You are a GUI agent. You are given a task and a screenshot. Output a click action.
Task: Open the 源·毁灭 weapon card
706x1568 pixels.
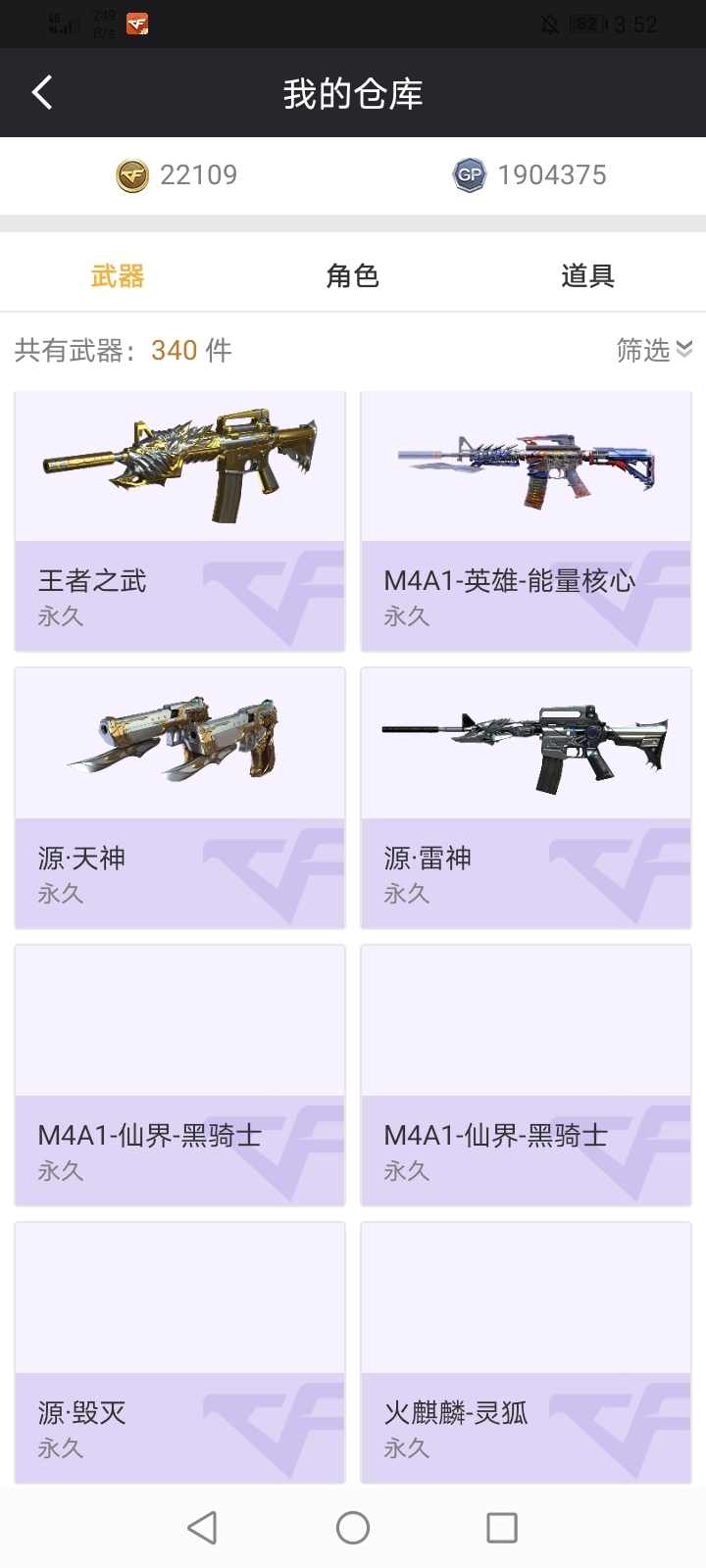point(180,1352)
